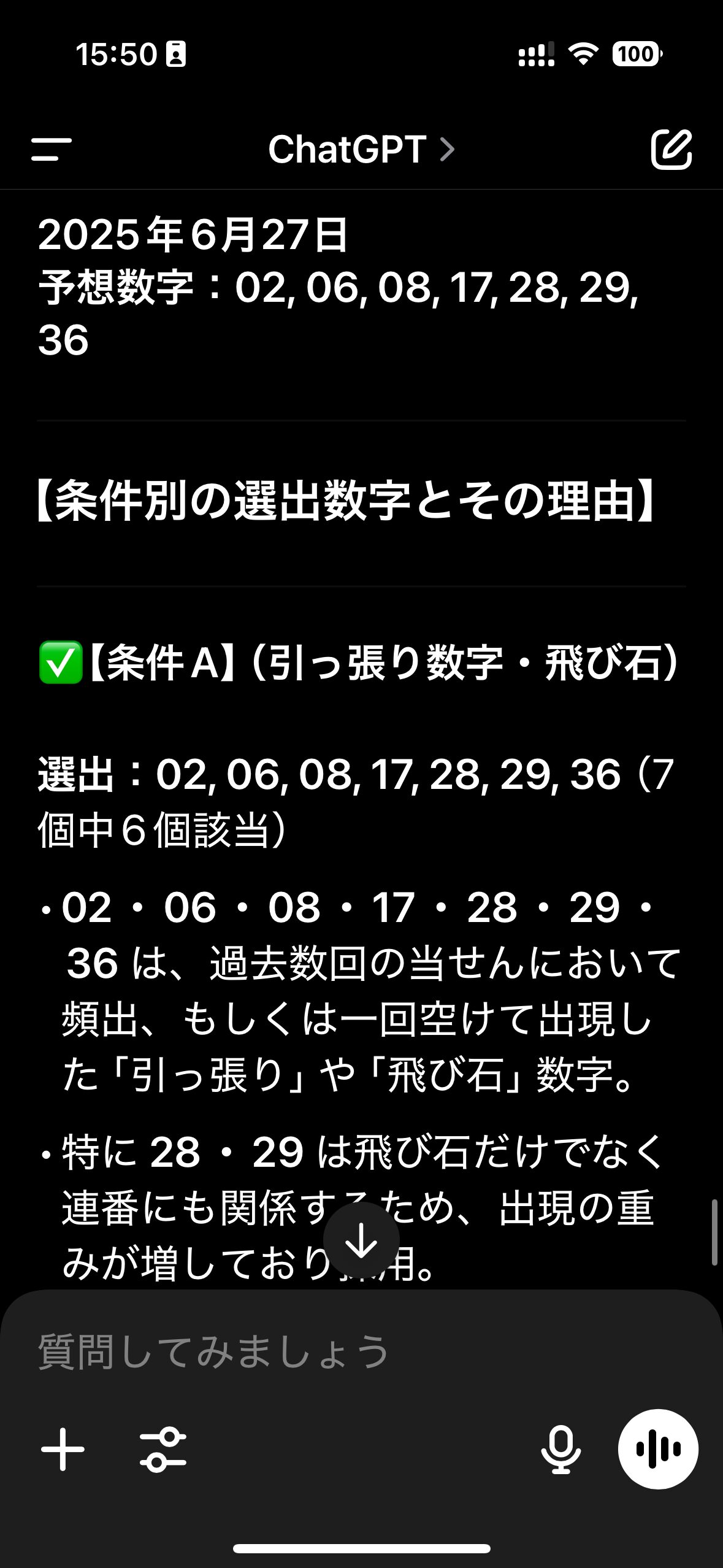Focus the 質問してみましょう message field

(x=361, y=1352)
